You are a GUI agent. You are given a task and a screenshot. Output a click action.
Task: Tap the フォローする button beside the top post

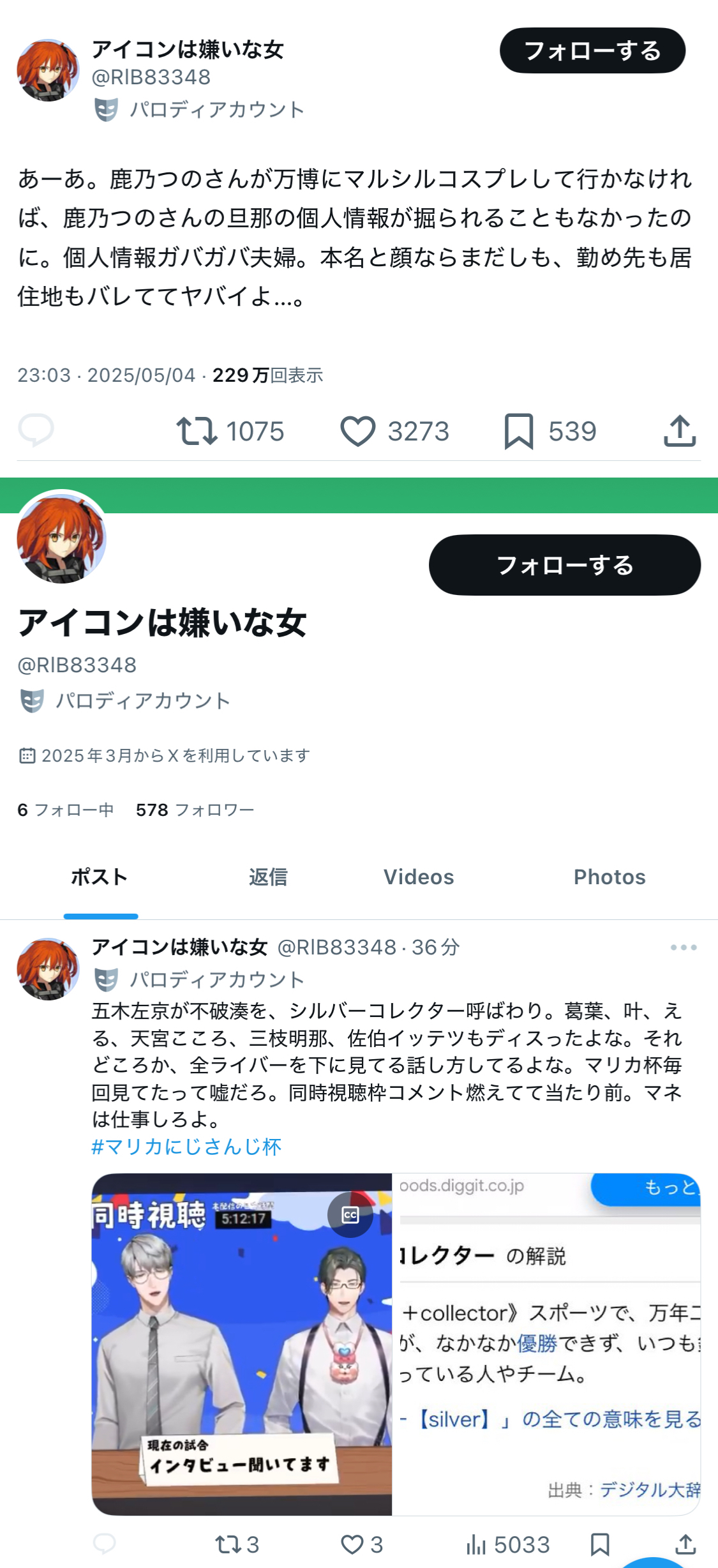(x=592, y=50)
